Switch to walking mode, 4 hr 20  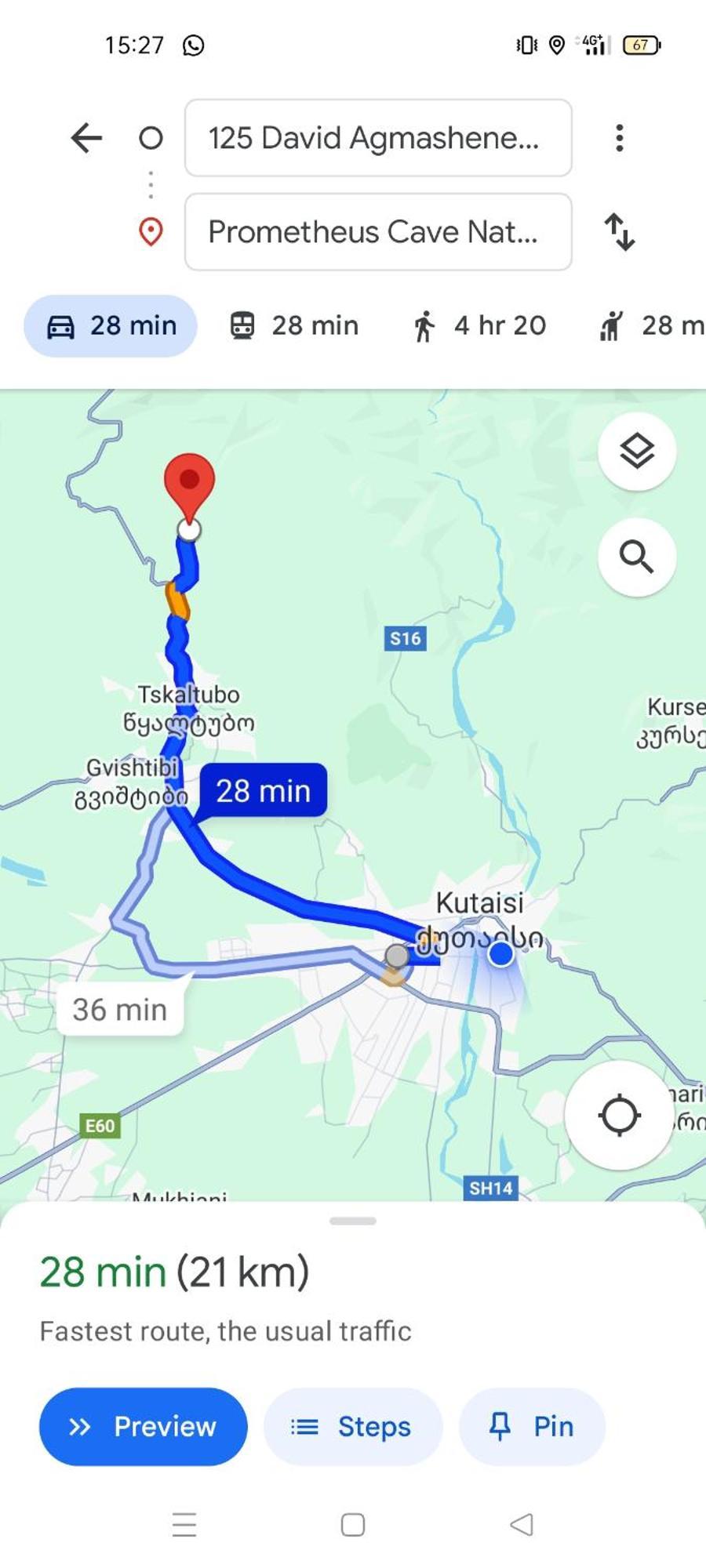pos(479,326)
